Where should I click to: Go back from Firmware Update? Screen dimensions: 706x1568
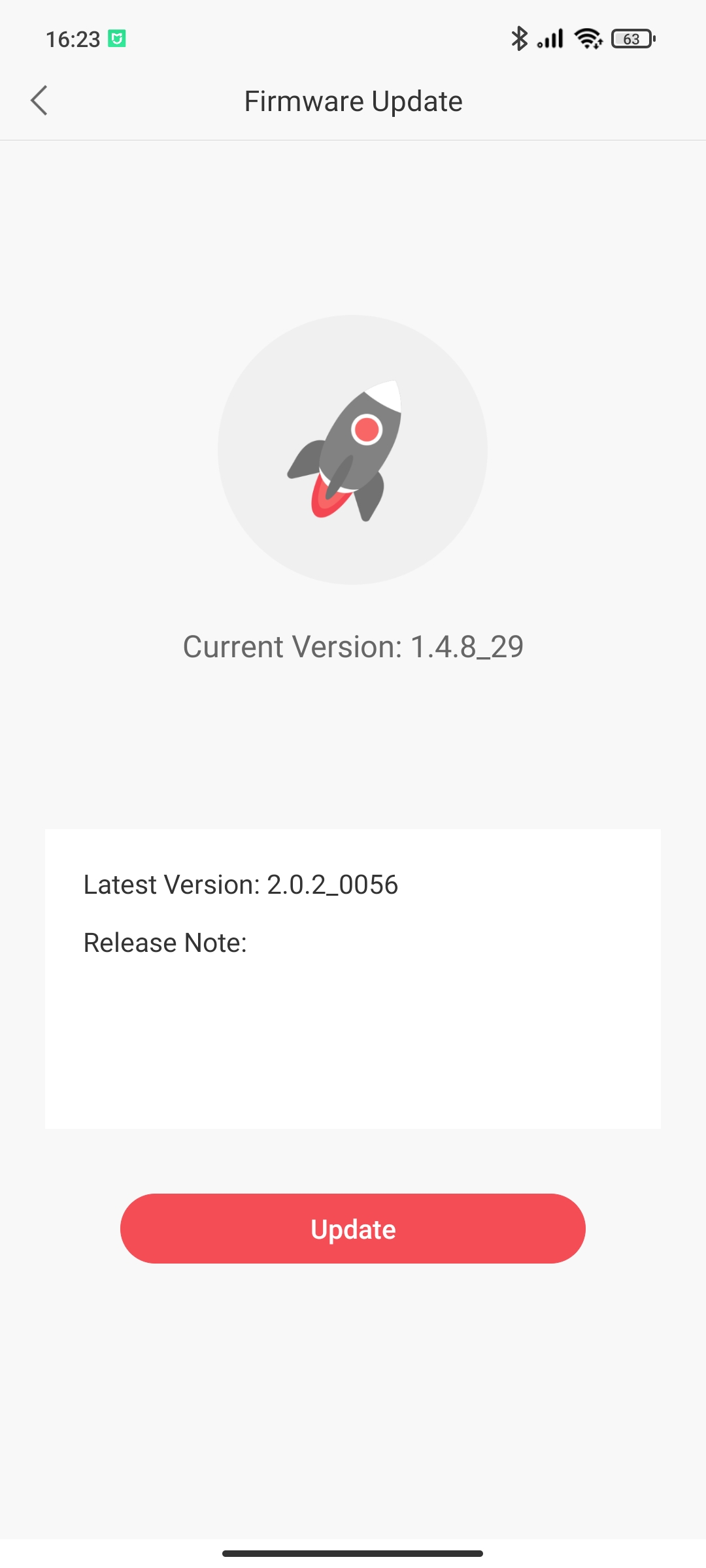39,101
